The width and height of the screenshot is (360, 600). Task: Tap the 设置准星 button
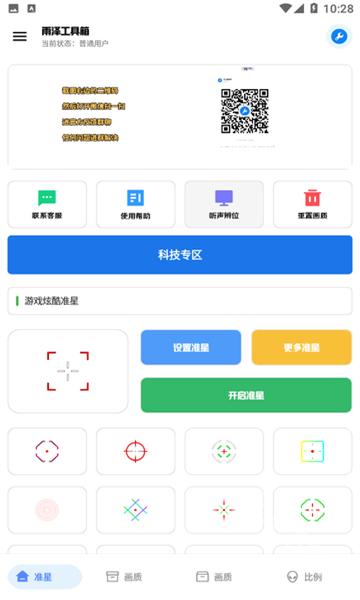point(191,347)
